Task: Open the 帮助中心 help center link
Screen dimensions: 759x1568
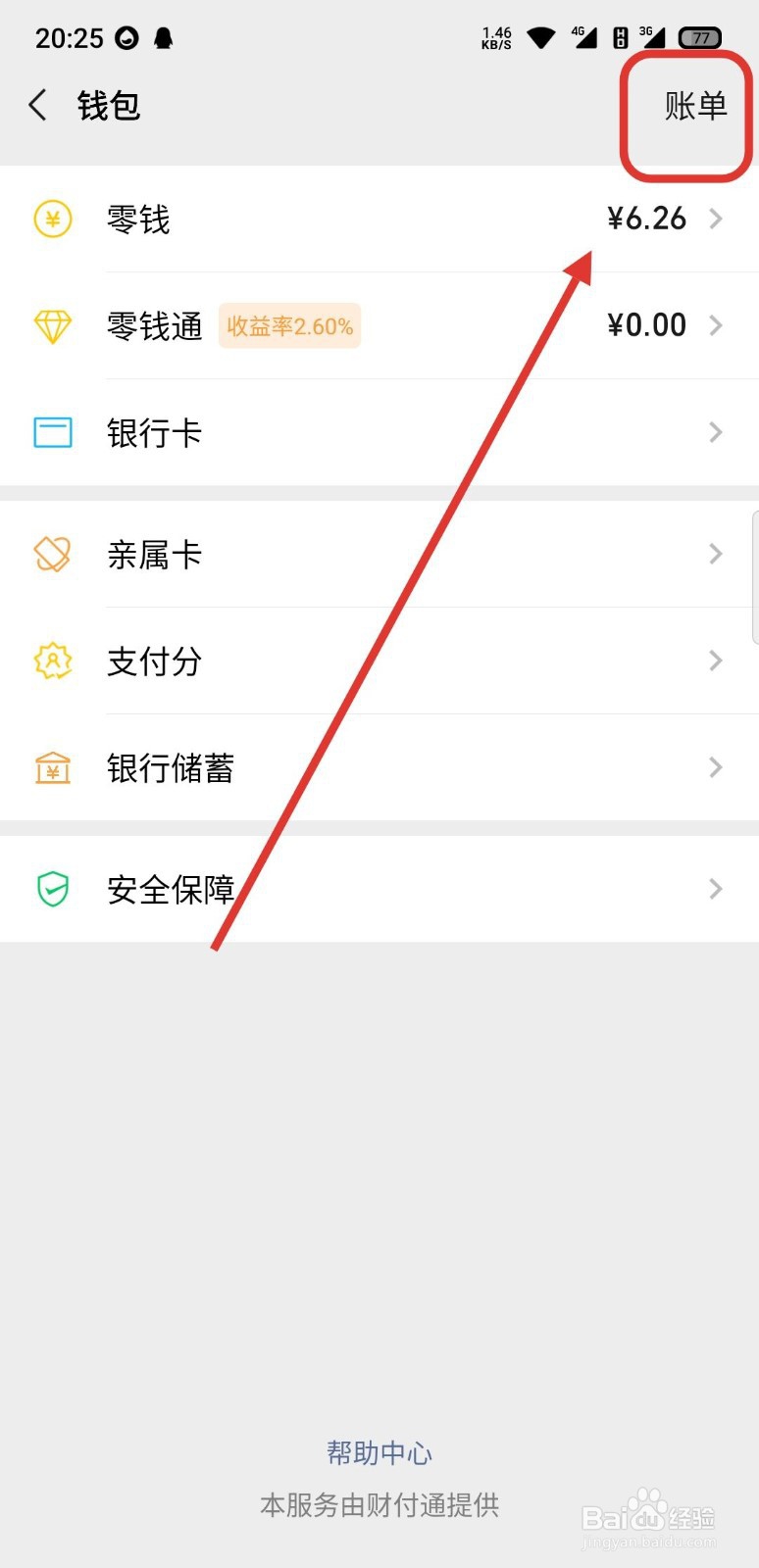Action: [x=379, y=1453]
